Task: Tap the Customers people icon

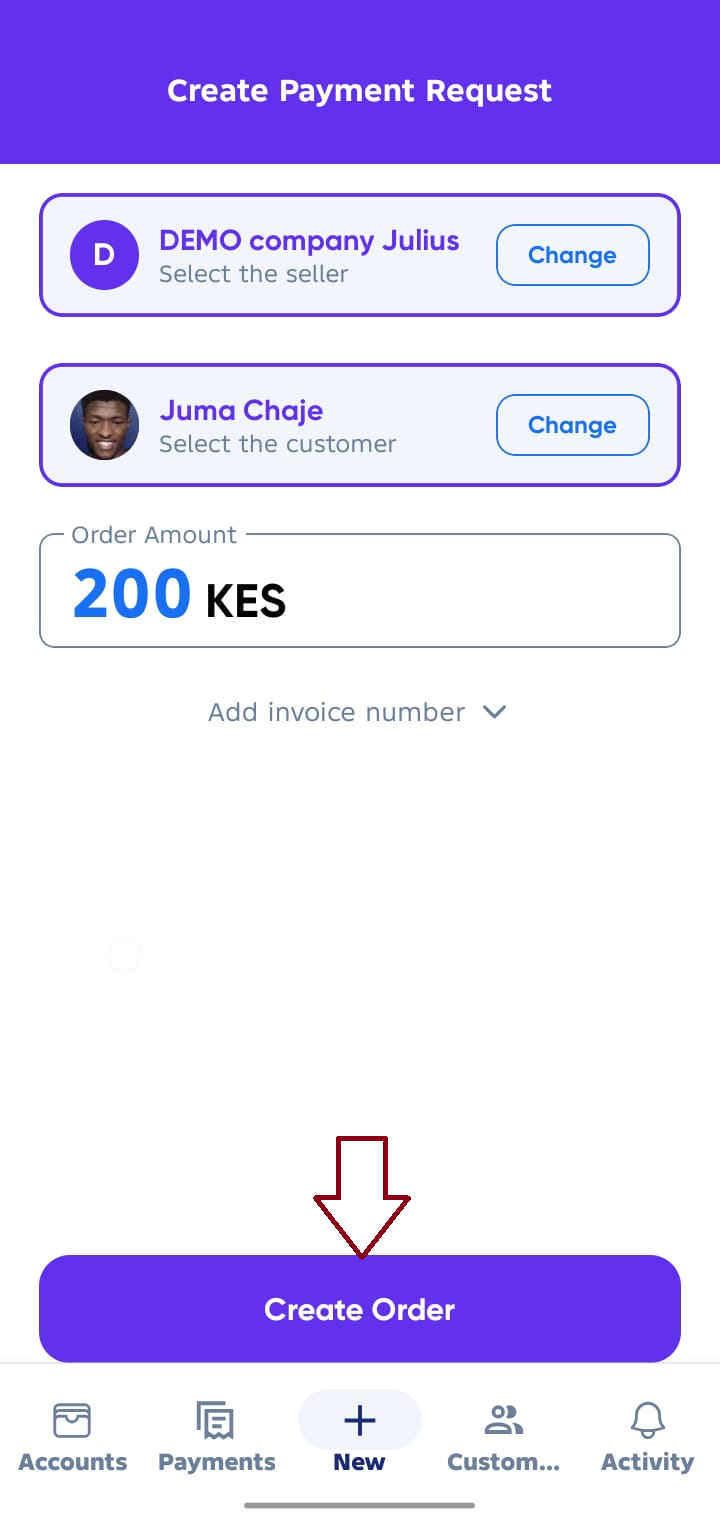Action: tap(503, 1417)
